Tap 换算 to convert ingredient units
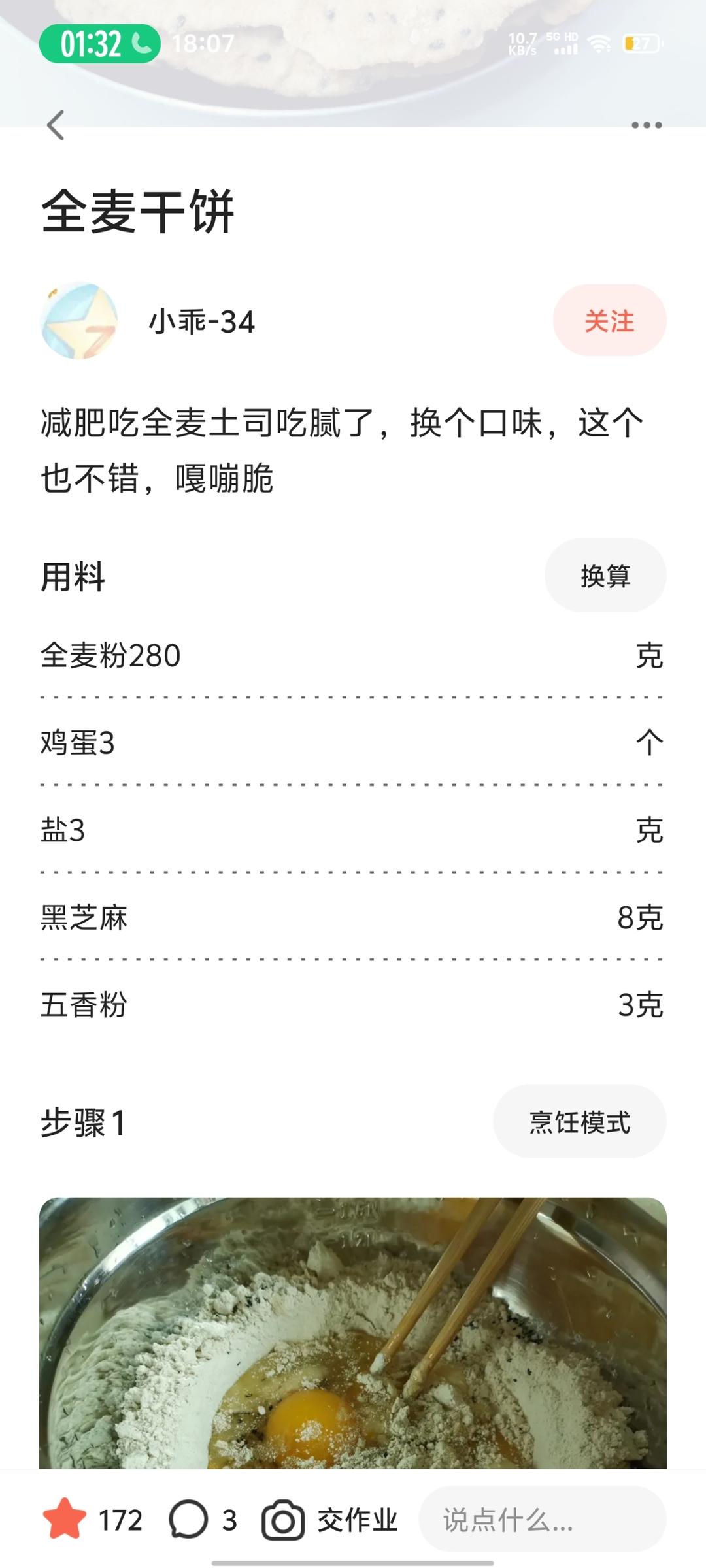 coord(605,576)
